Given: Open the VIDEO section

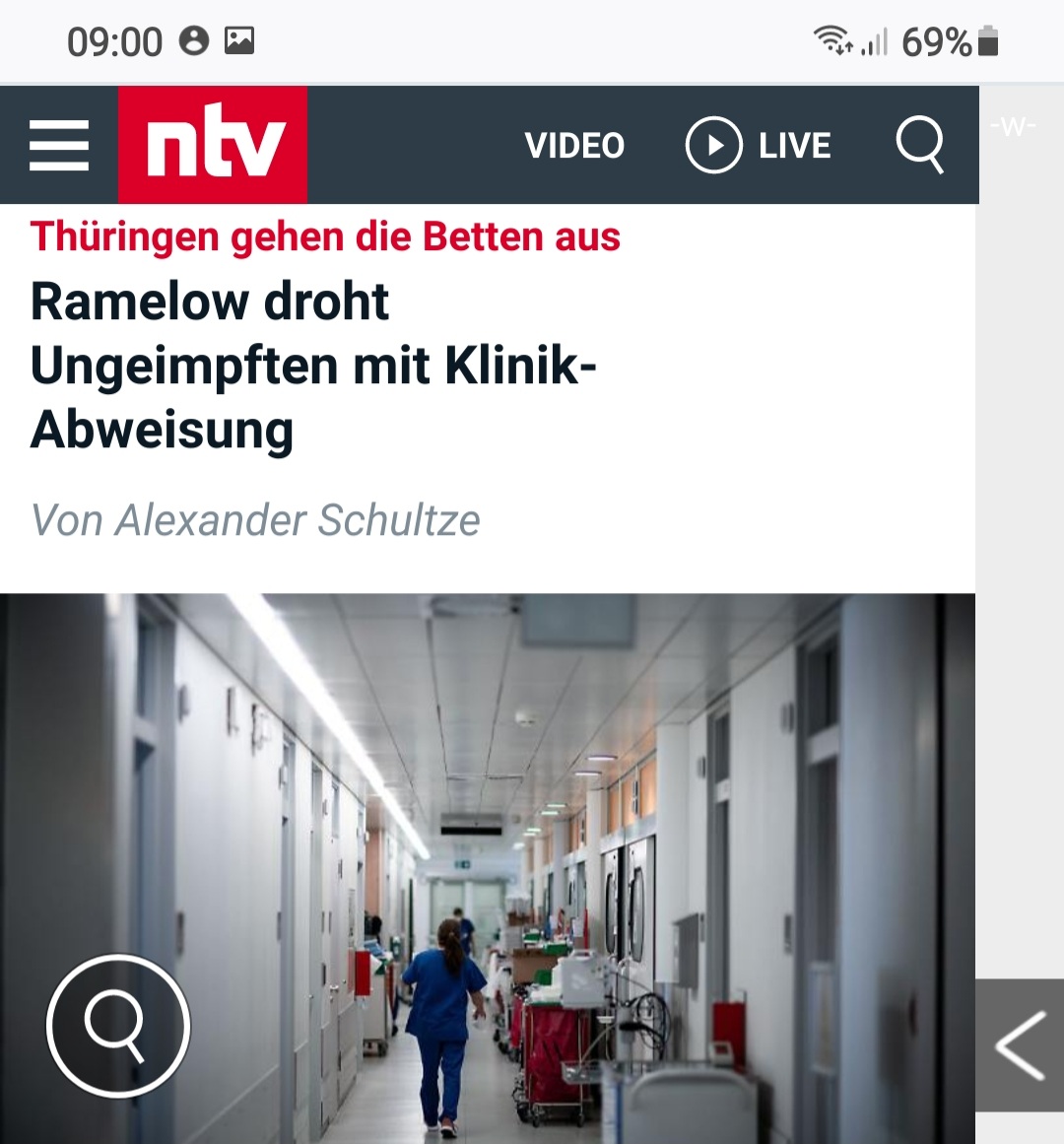Looking at the screenshot, I should [574, 146].
